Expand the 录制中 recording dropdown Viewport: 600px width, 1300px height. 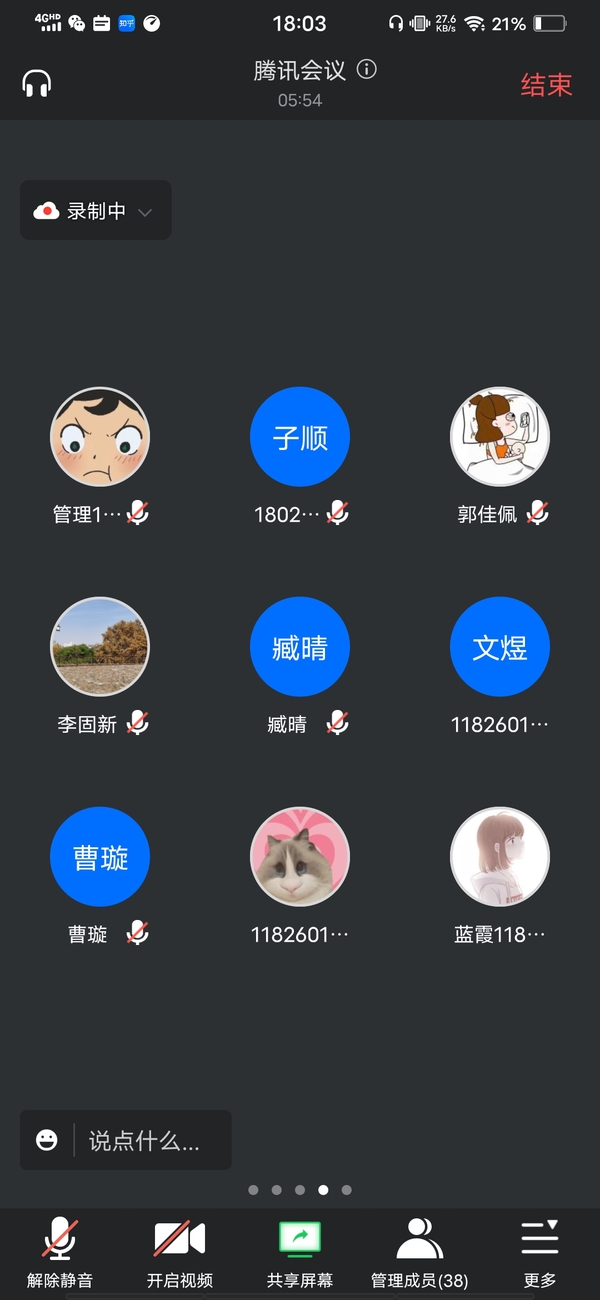tap(96, 211)
